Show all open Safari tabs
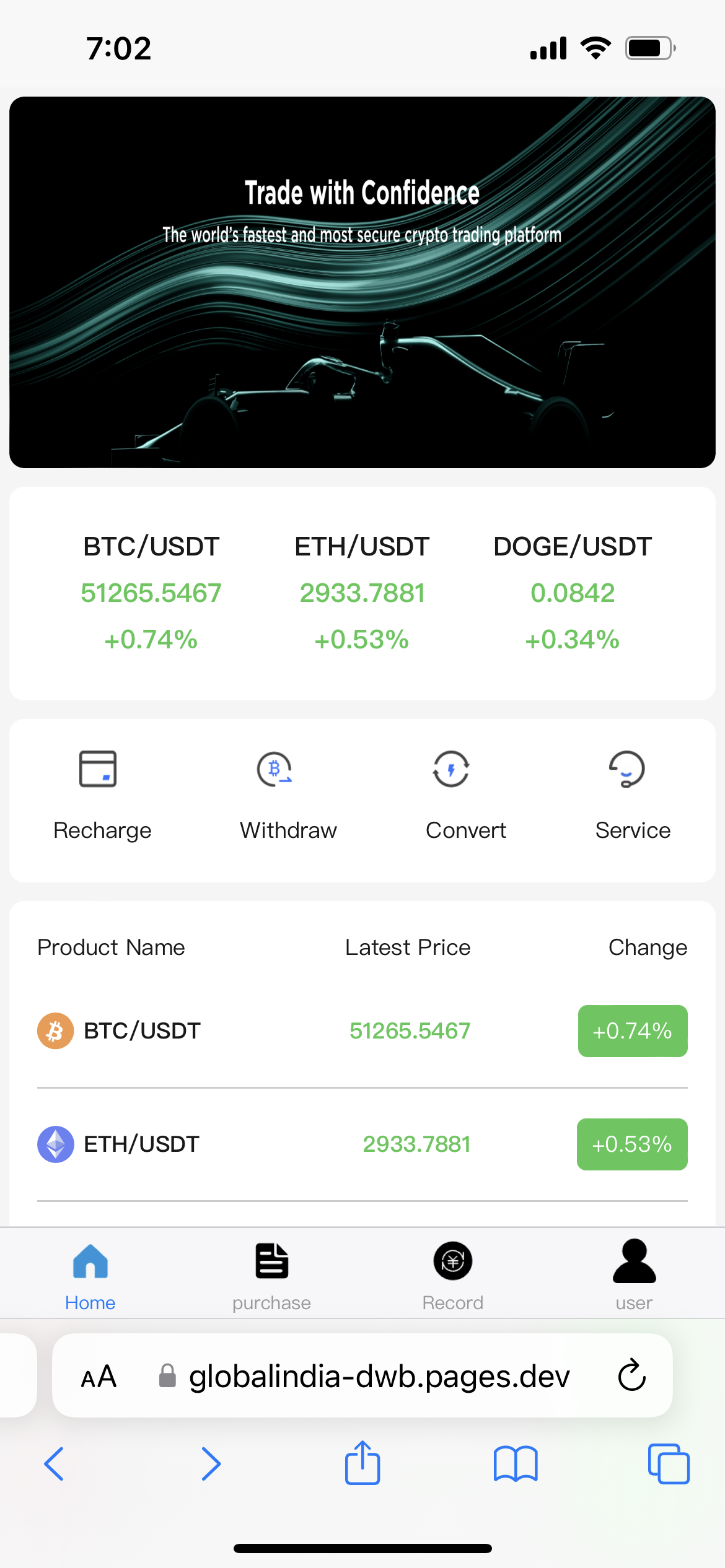 click(x=669, y=1464)
